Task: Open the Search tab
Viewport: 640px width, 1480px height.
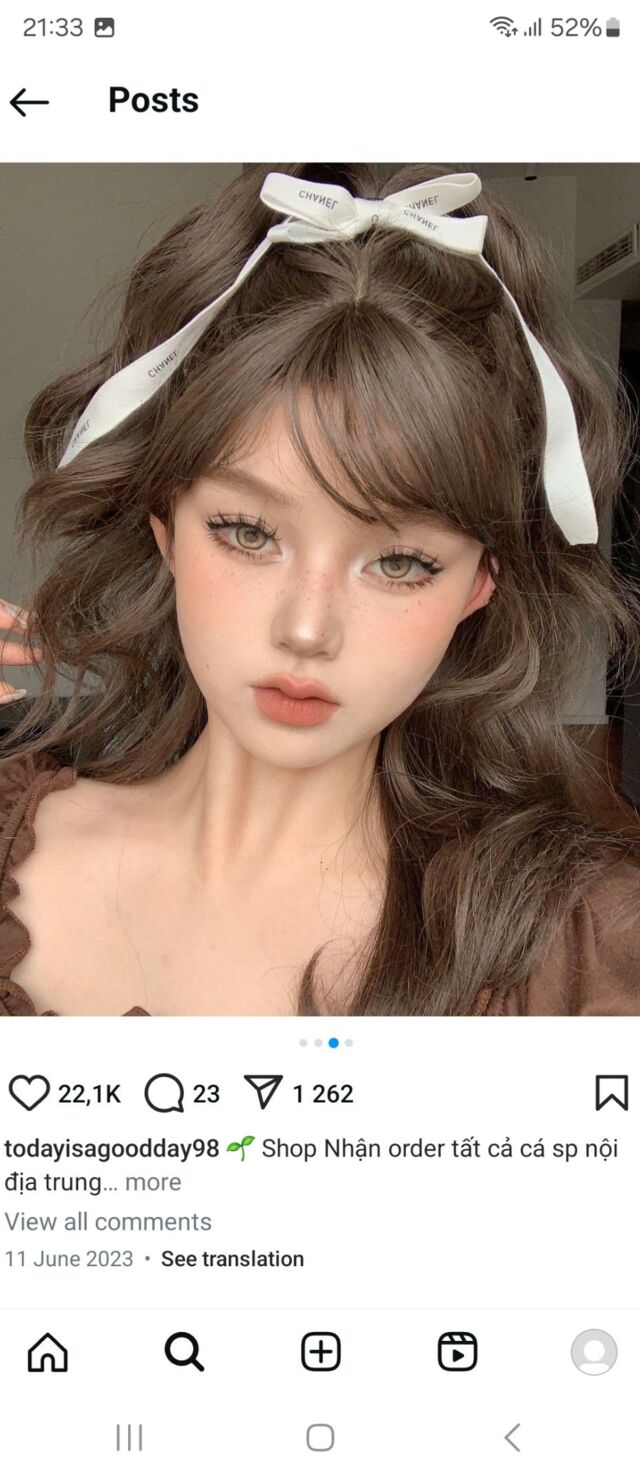Action: (x=184, y=1352)
